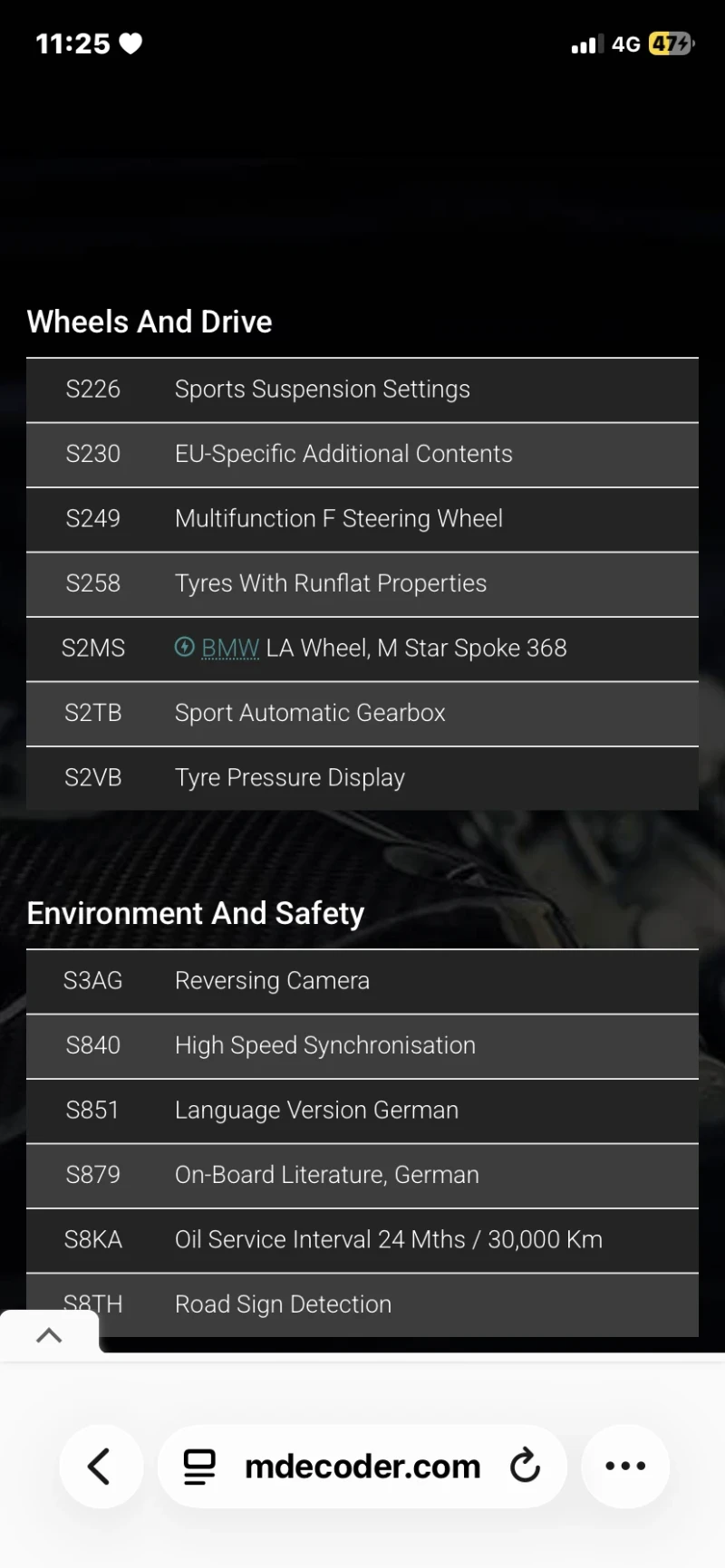Select the Wheels And Drive heading
The image size is (725, 1568).
tap(150, 322)
